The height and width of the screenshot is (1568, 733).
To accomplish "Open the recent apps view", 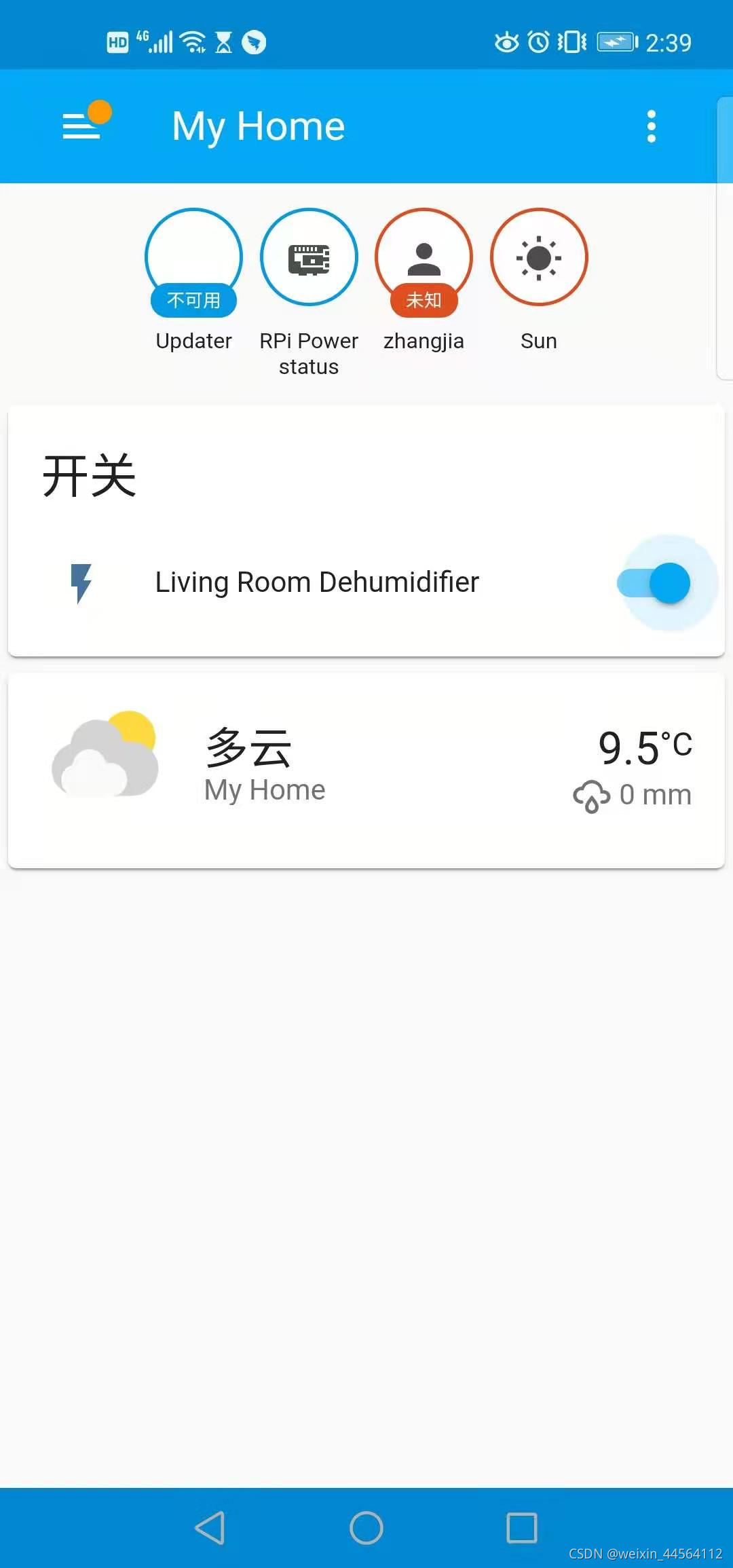I will (522, 1528).
